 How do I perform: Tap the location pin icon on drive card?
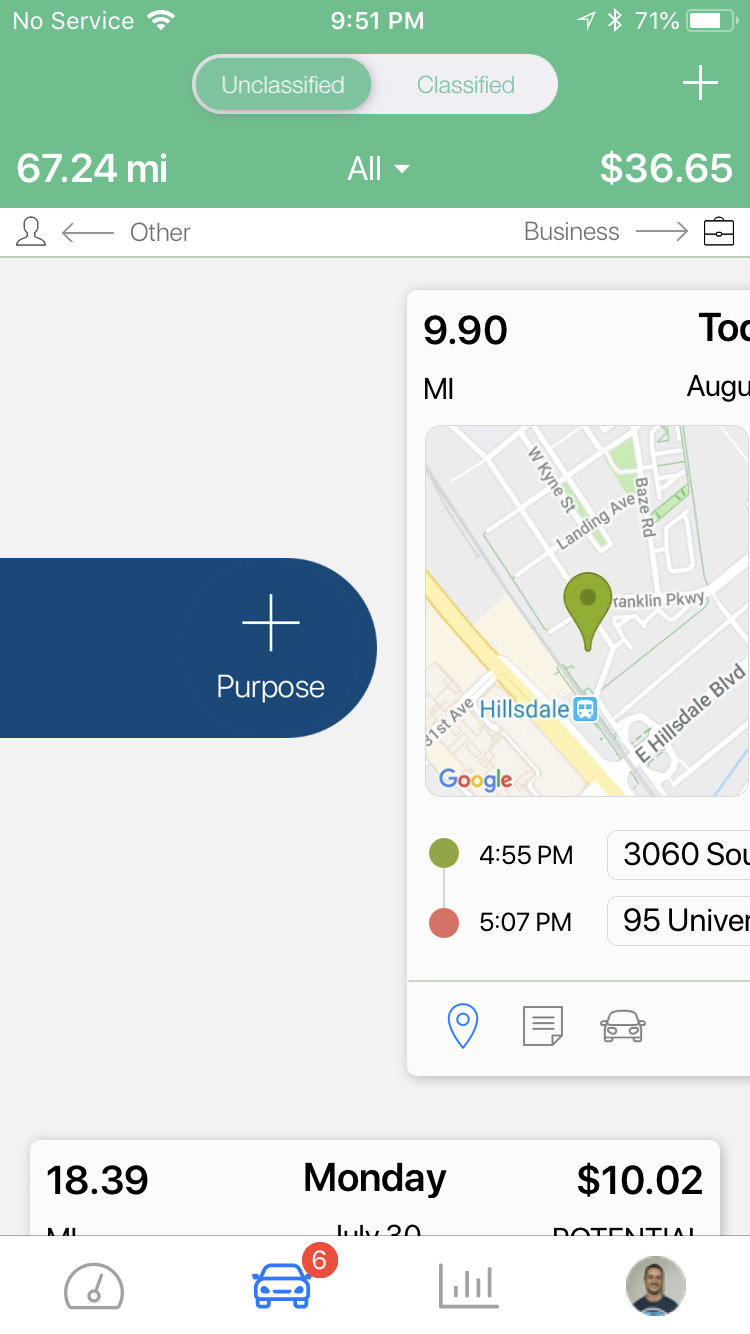coord(462,1026)
